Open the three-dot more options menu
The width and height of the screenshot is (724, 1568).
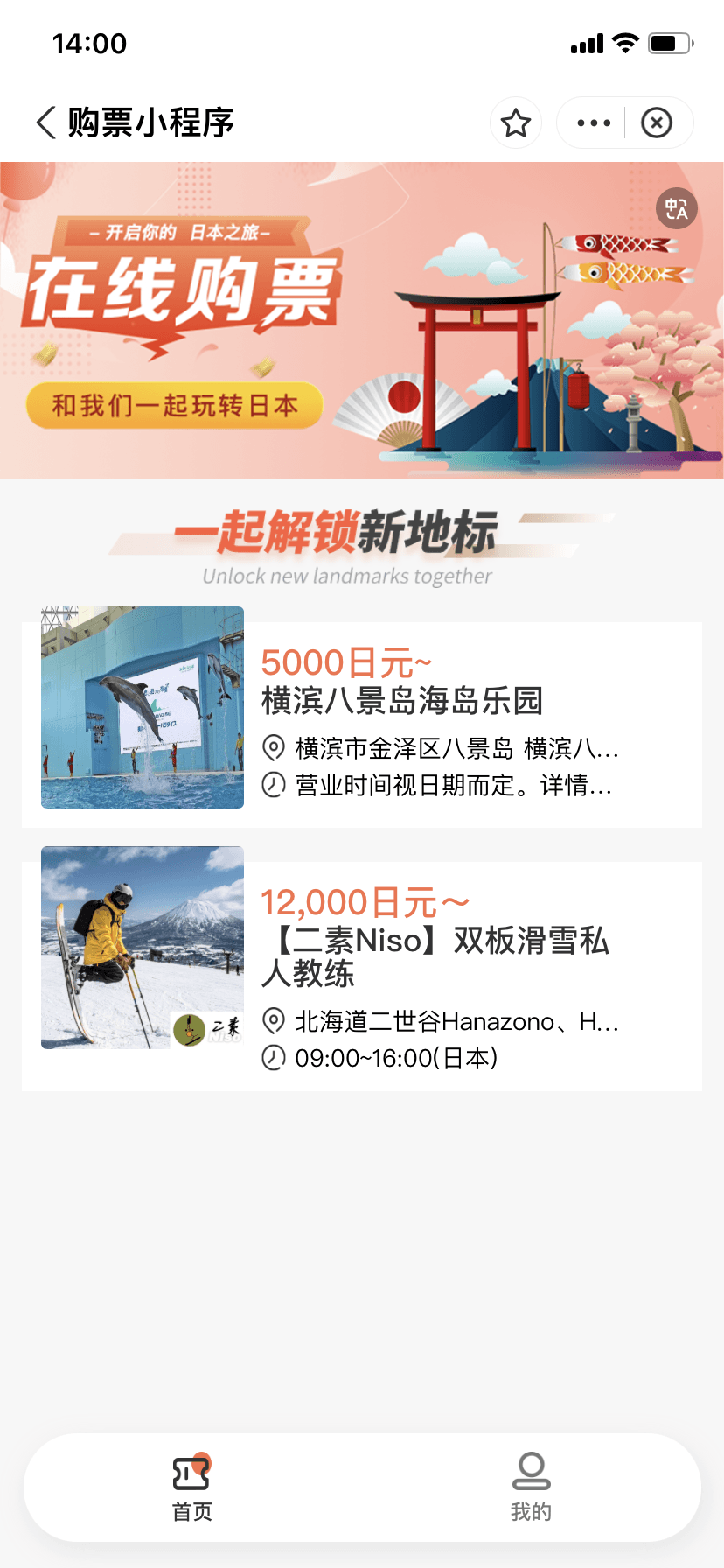click(594, 122)
